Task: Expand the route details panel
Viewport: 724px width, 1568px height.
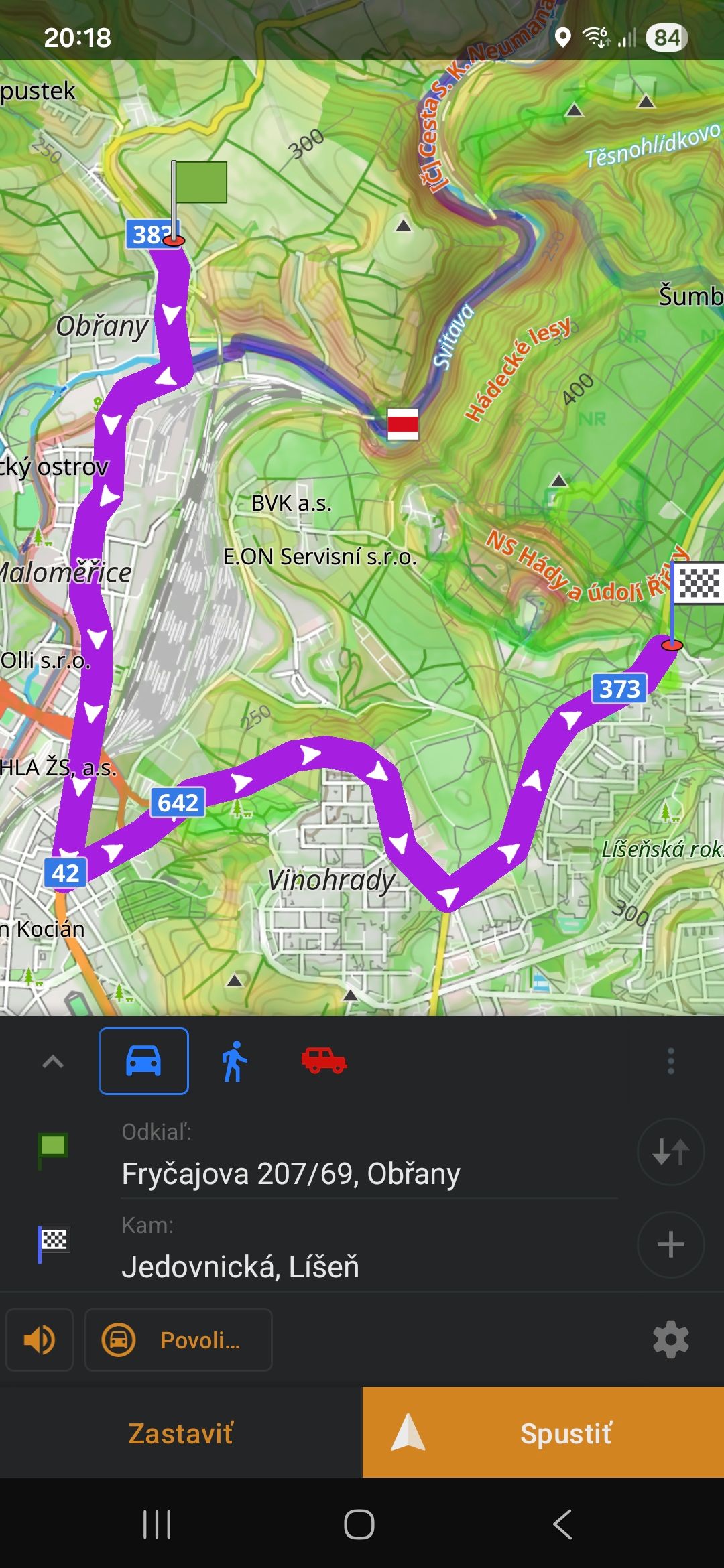Action: pos(53,1061)
